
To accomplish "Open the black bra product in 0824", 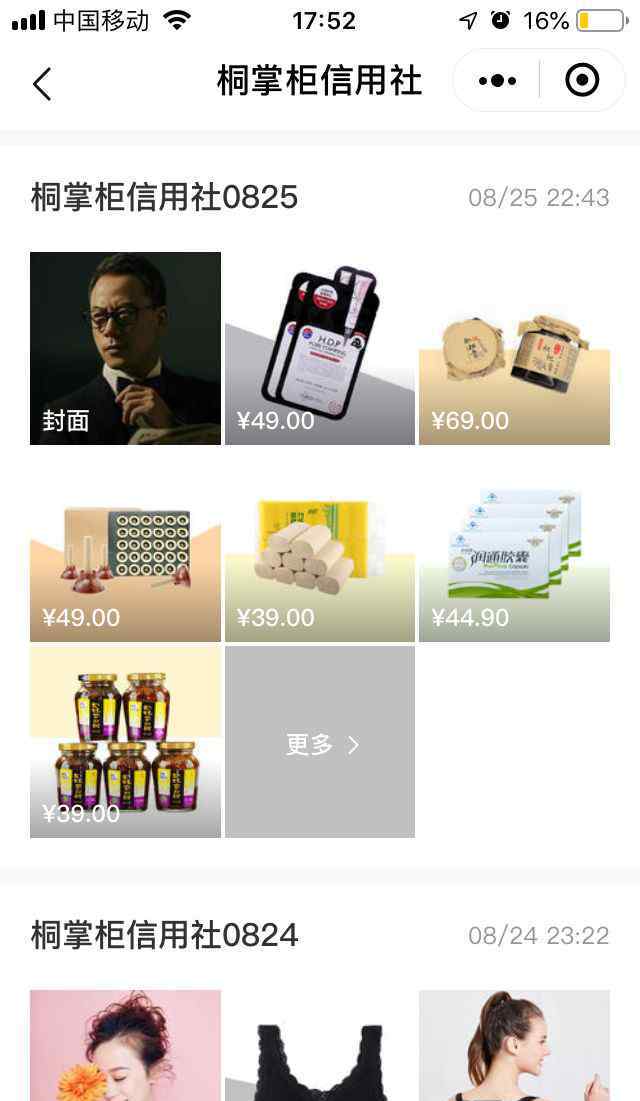I will point(320,1046).
